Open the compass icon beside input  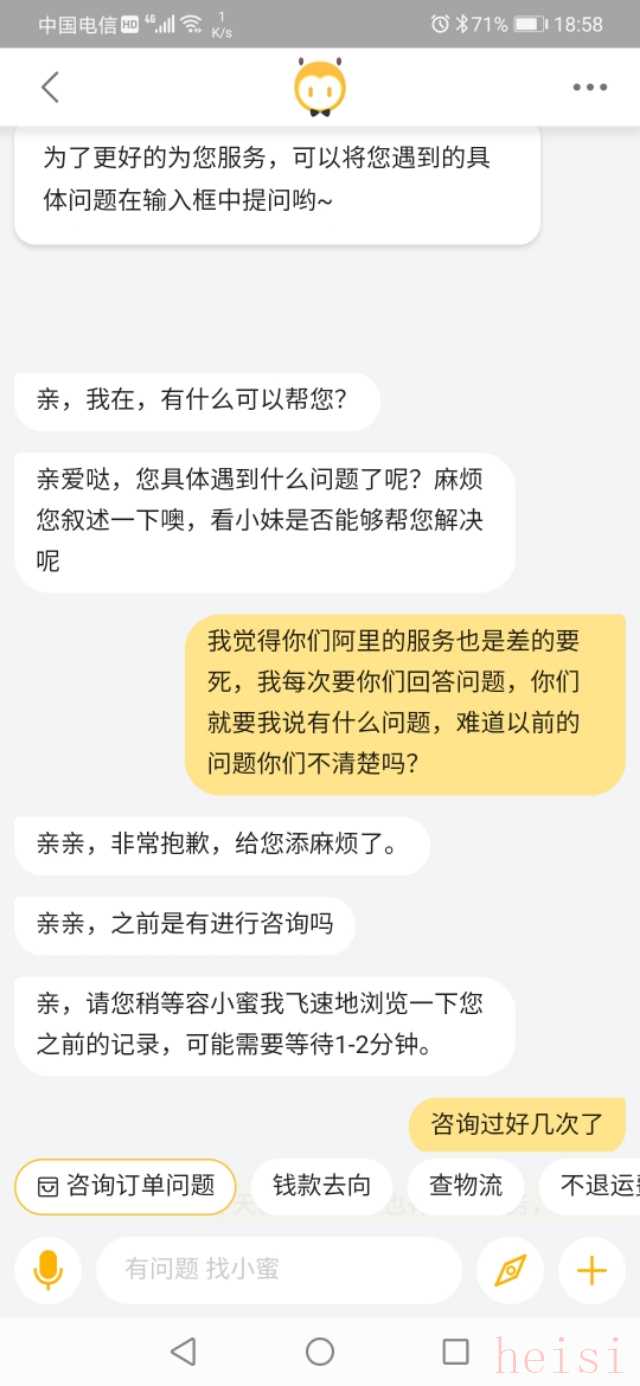tap(510, 1270)
